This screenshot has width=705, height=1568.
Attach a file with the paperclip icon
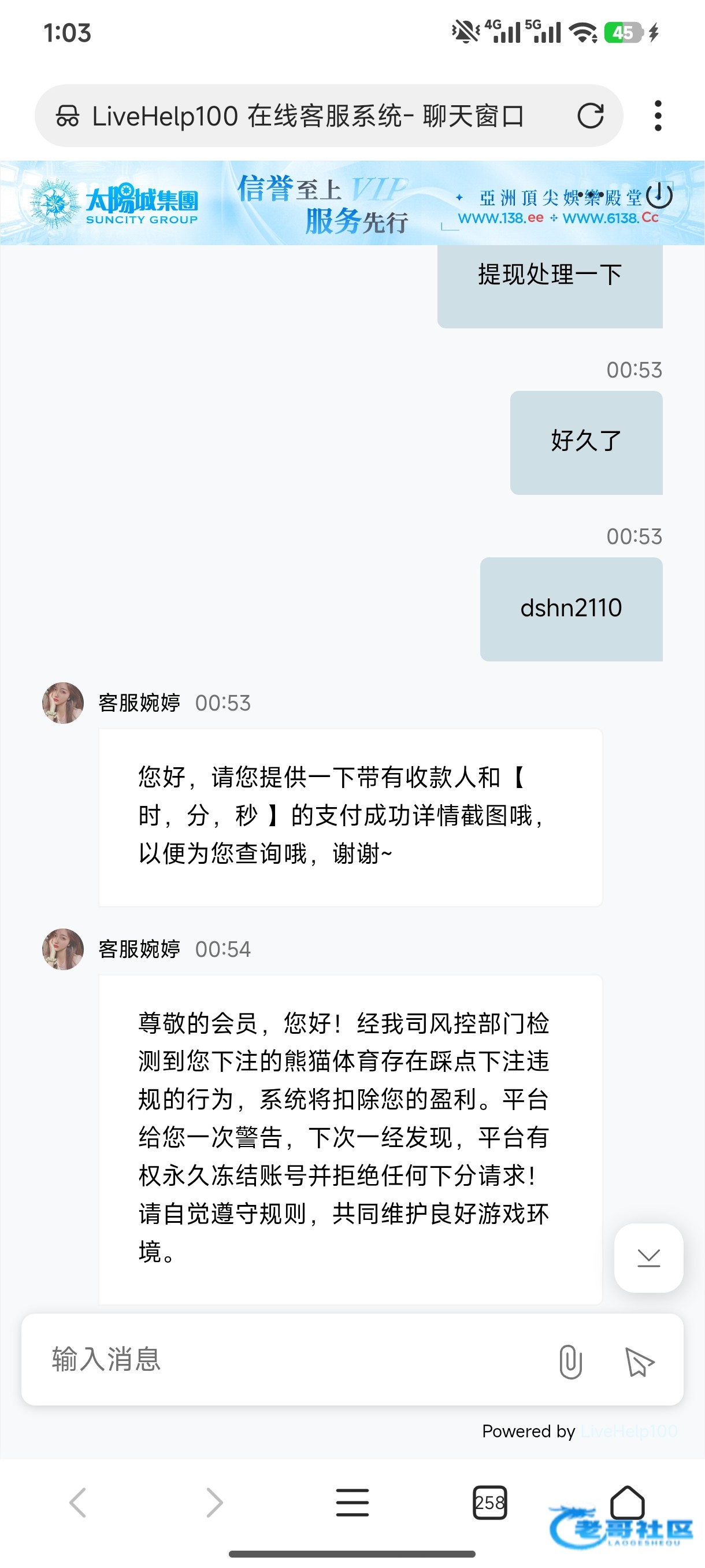point(570,1361)
